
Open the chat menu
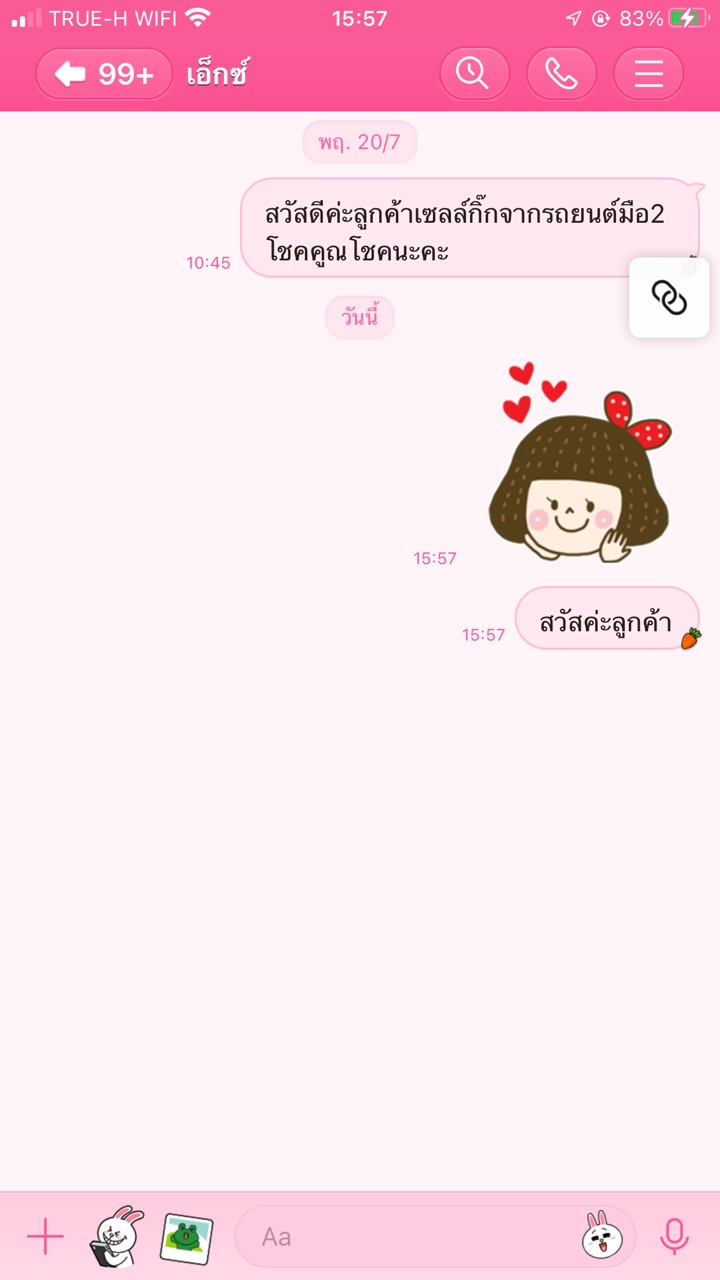click(648, 74)
